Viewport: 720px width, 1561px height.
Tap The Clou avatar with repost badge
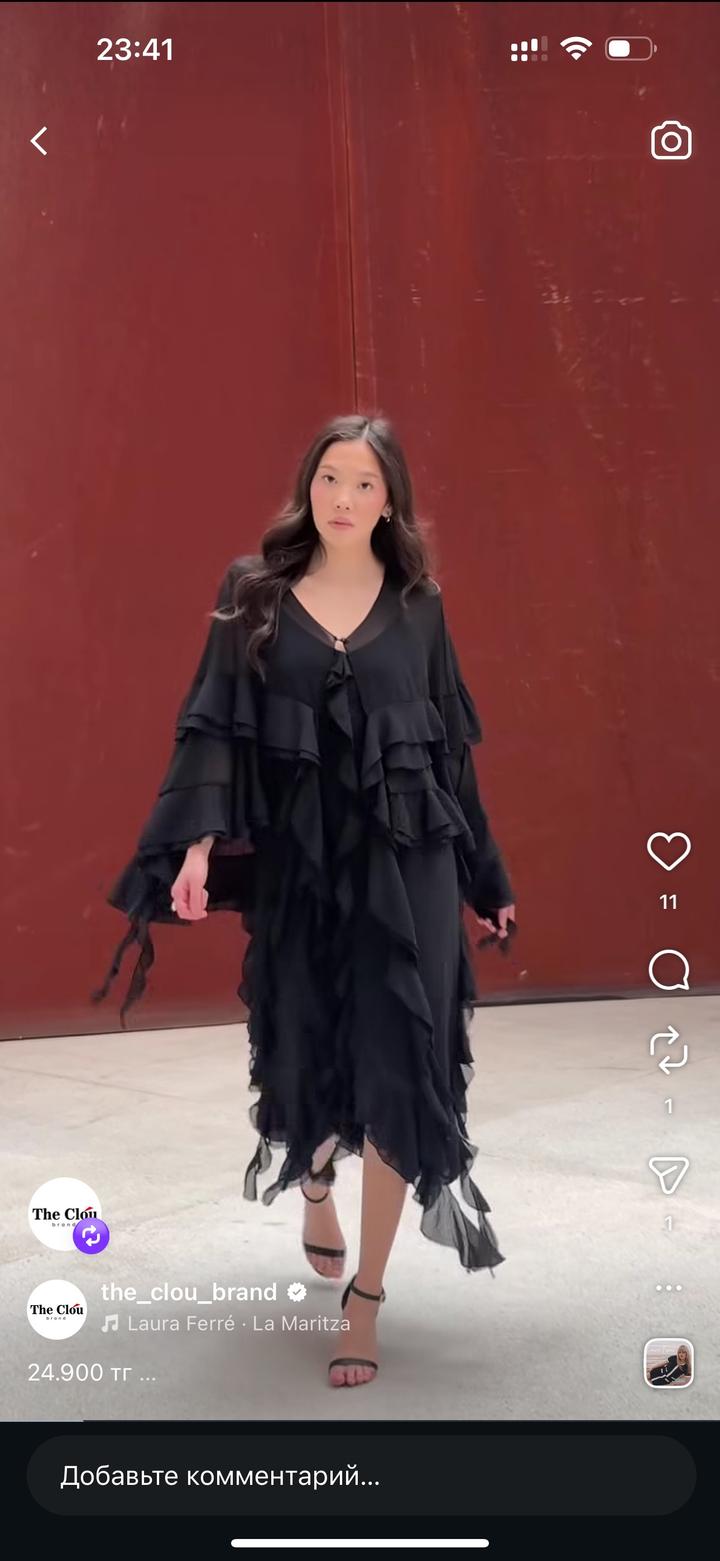coord(66,1214)
